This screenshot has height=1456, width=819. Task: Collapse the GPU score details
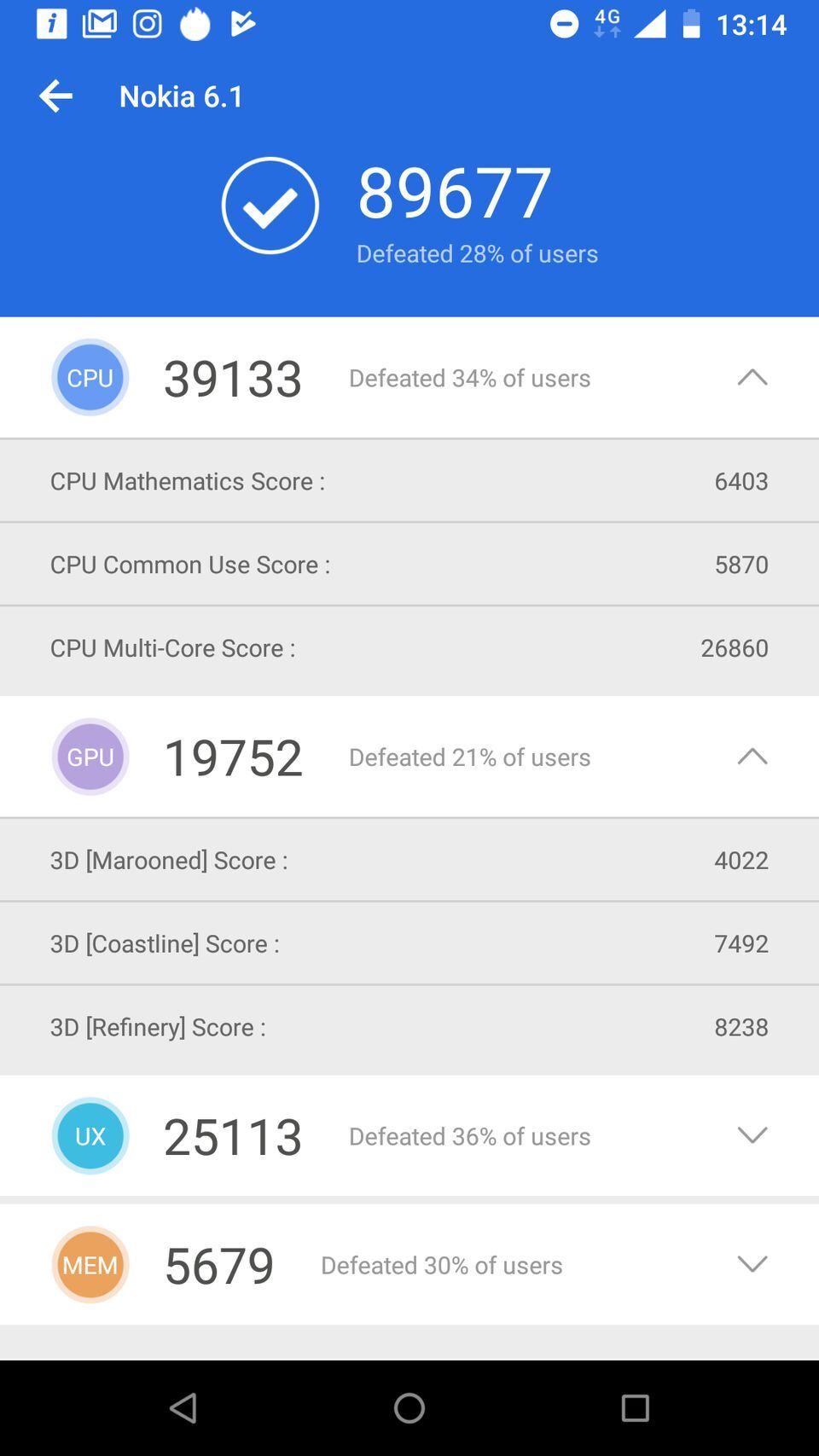coord(752,757)
